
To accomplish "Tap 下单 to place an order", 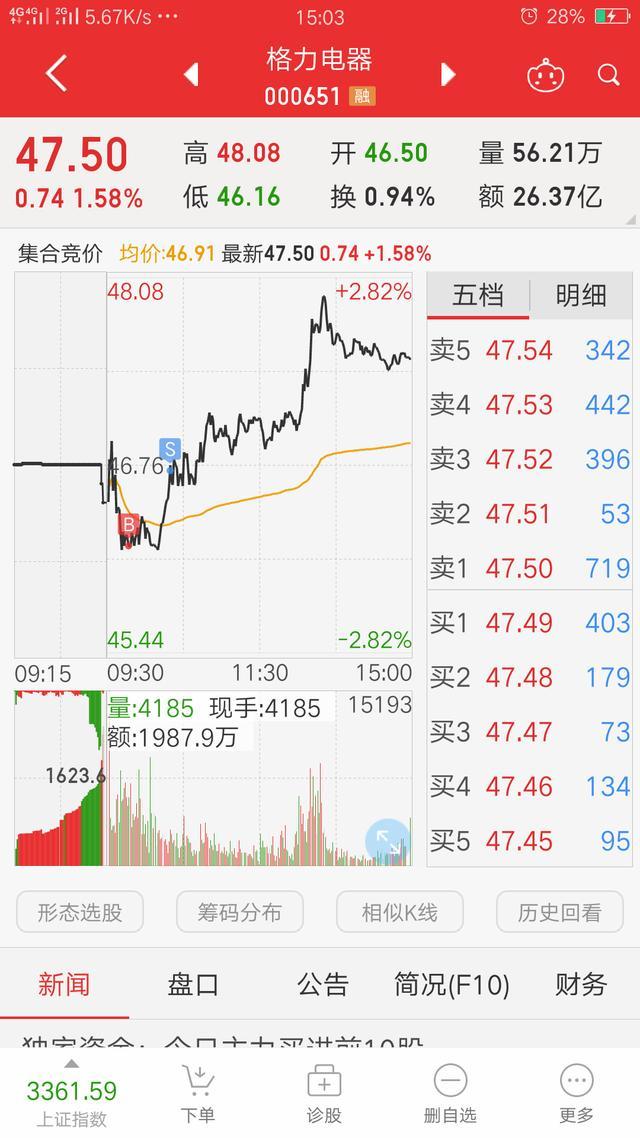I will 198,1094.
